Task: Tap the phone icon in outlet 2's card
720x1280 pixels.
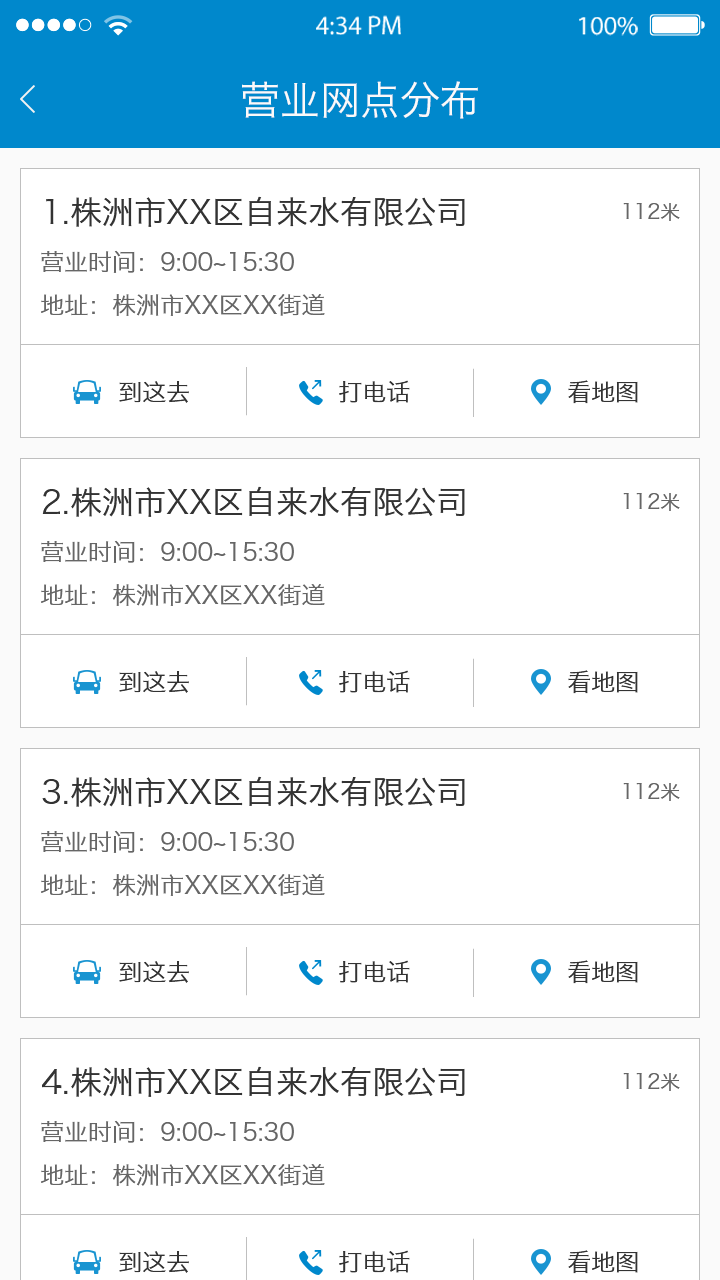Action: (311, 681)
